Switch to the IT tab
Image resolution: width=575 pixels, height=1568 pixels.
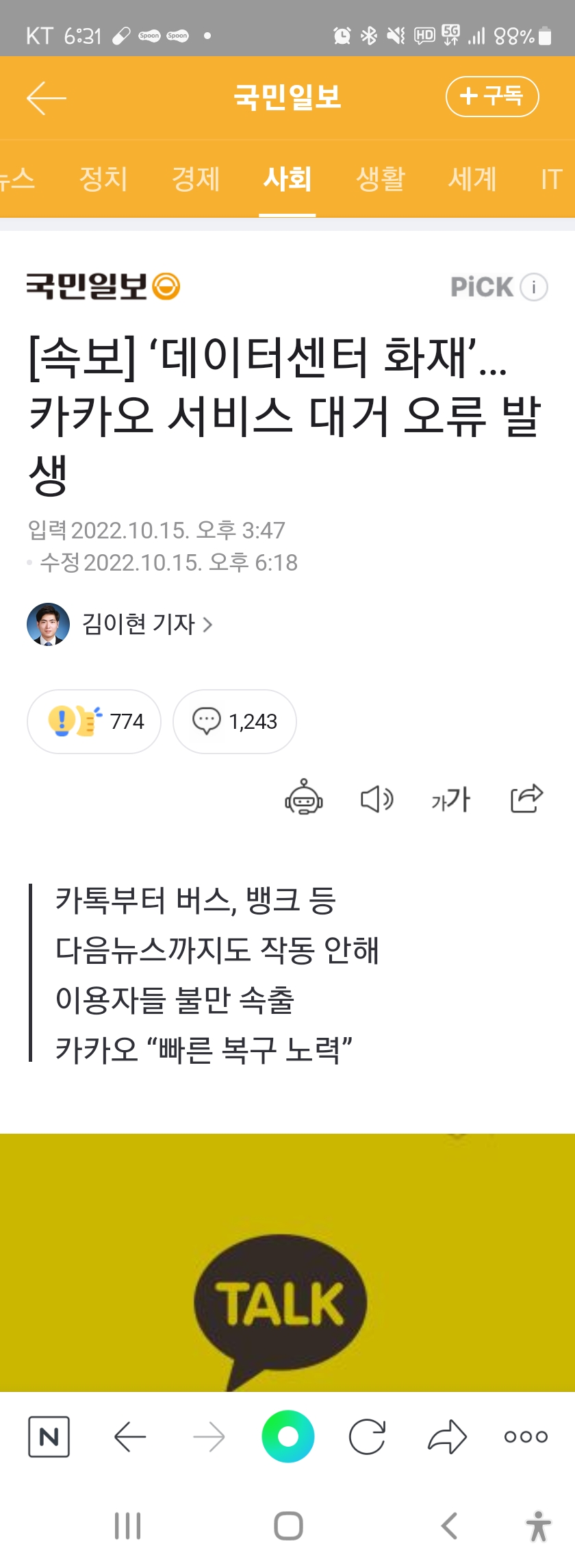[551, 179]
